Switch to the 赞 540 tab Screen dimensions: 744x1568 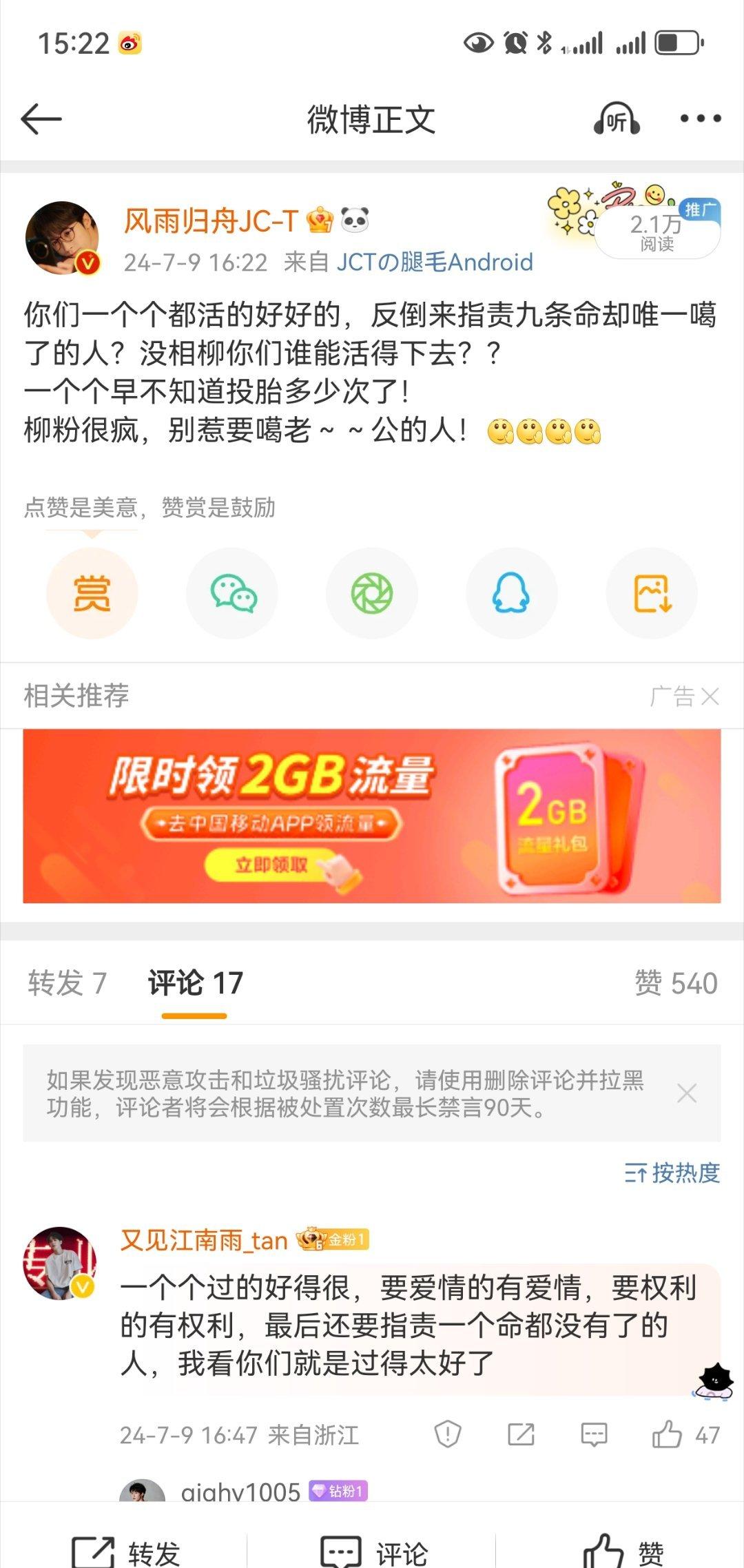coord(675,983)
